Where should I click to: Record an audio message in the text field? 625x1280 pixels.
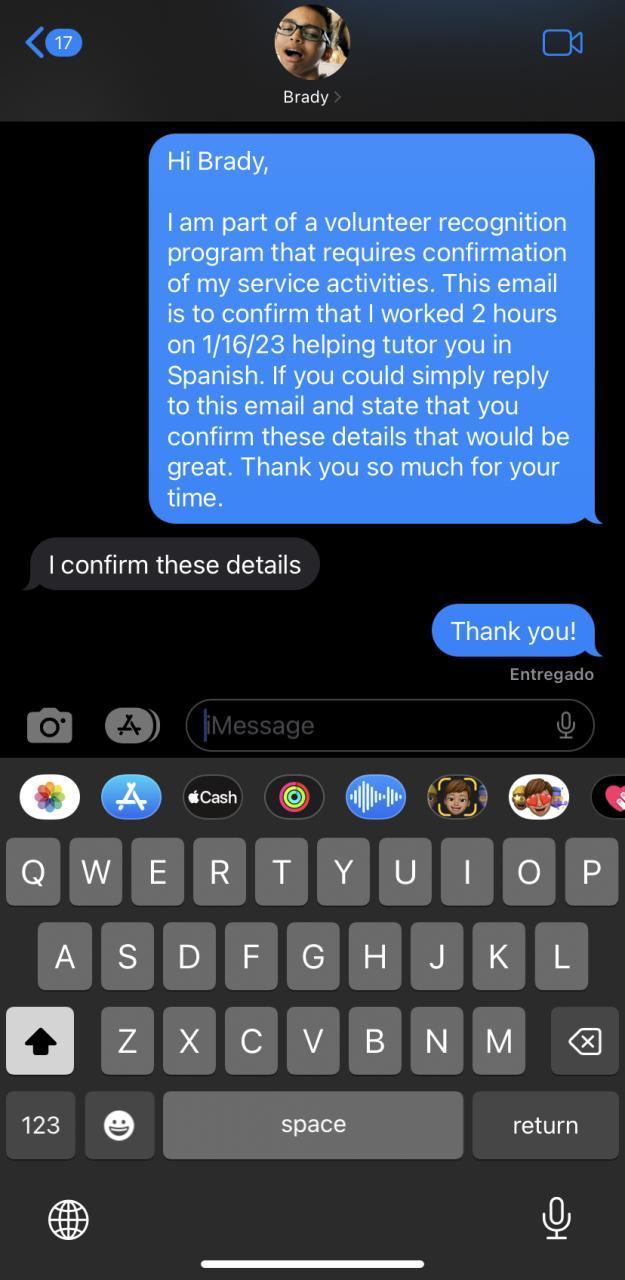(x=566, y=725)
